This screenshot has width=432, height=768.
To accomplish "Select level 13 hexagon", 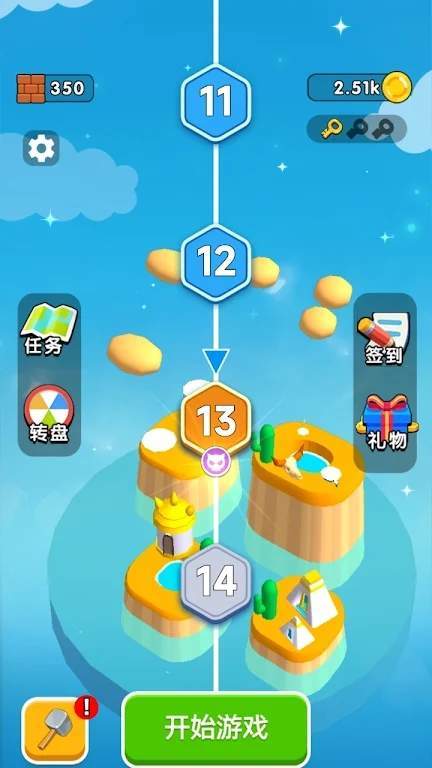I will pos(216,420).
